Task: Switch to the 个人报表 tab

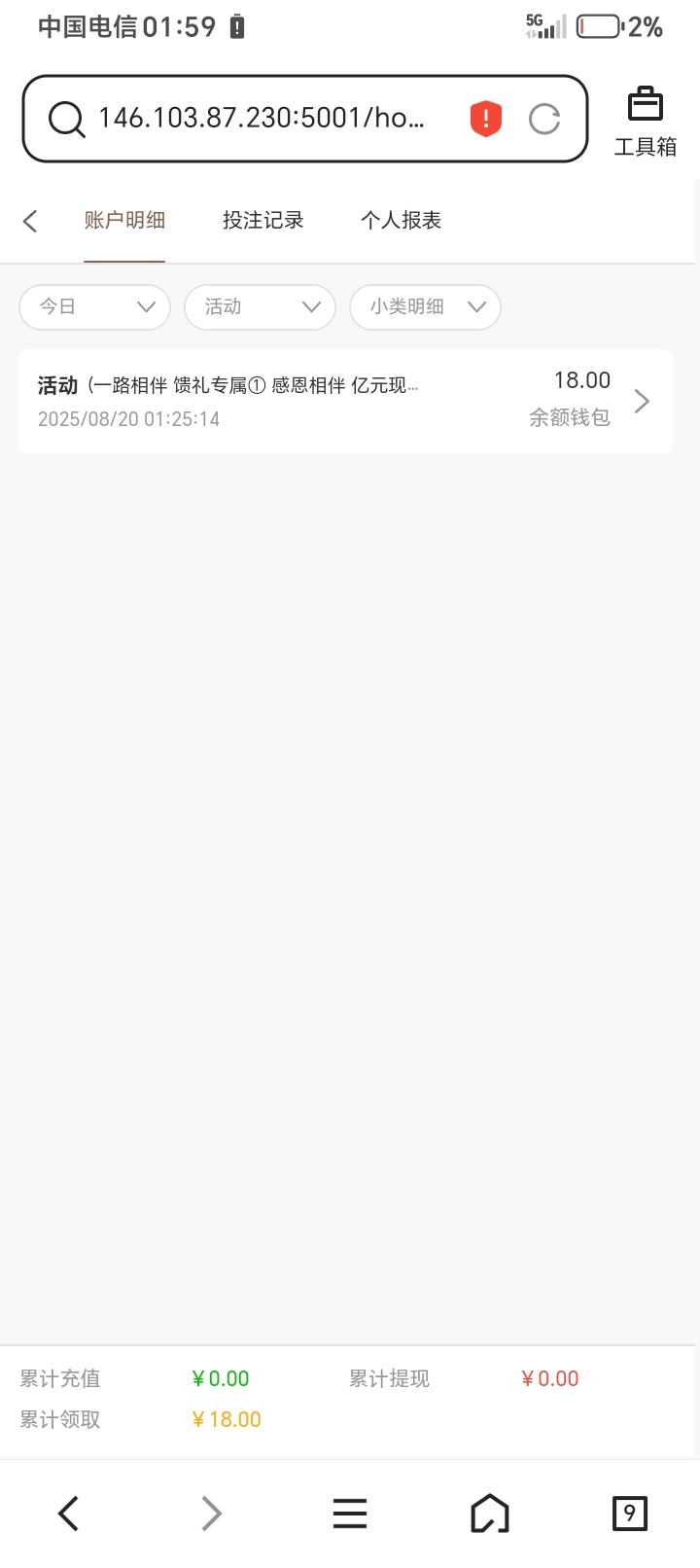Action: (x=401, y=221)
